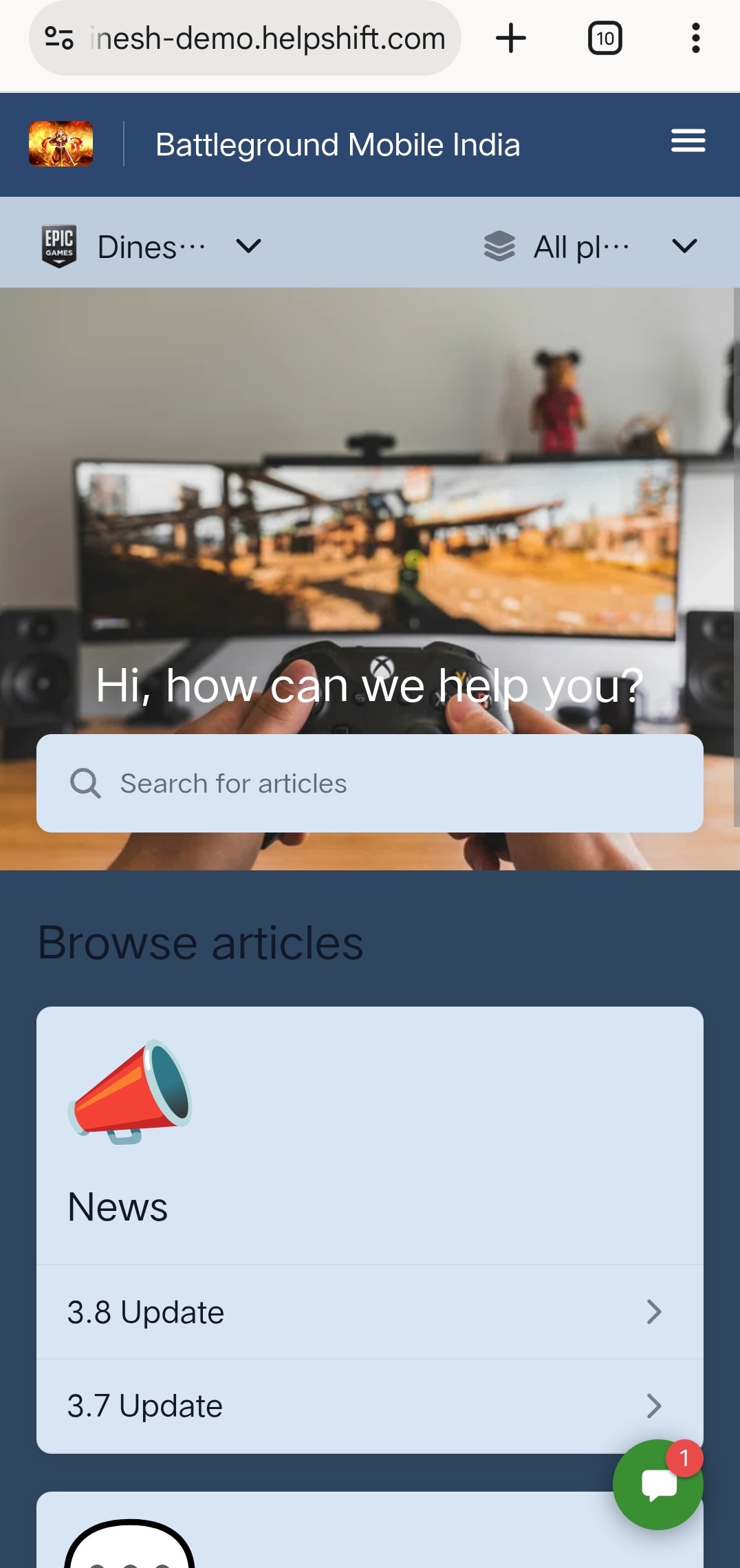Open the 3.8 Update article
Screen dimensions: 740x1568
point(370,1312)
